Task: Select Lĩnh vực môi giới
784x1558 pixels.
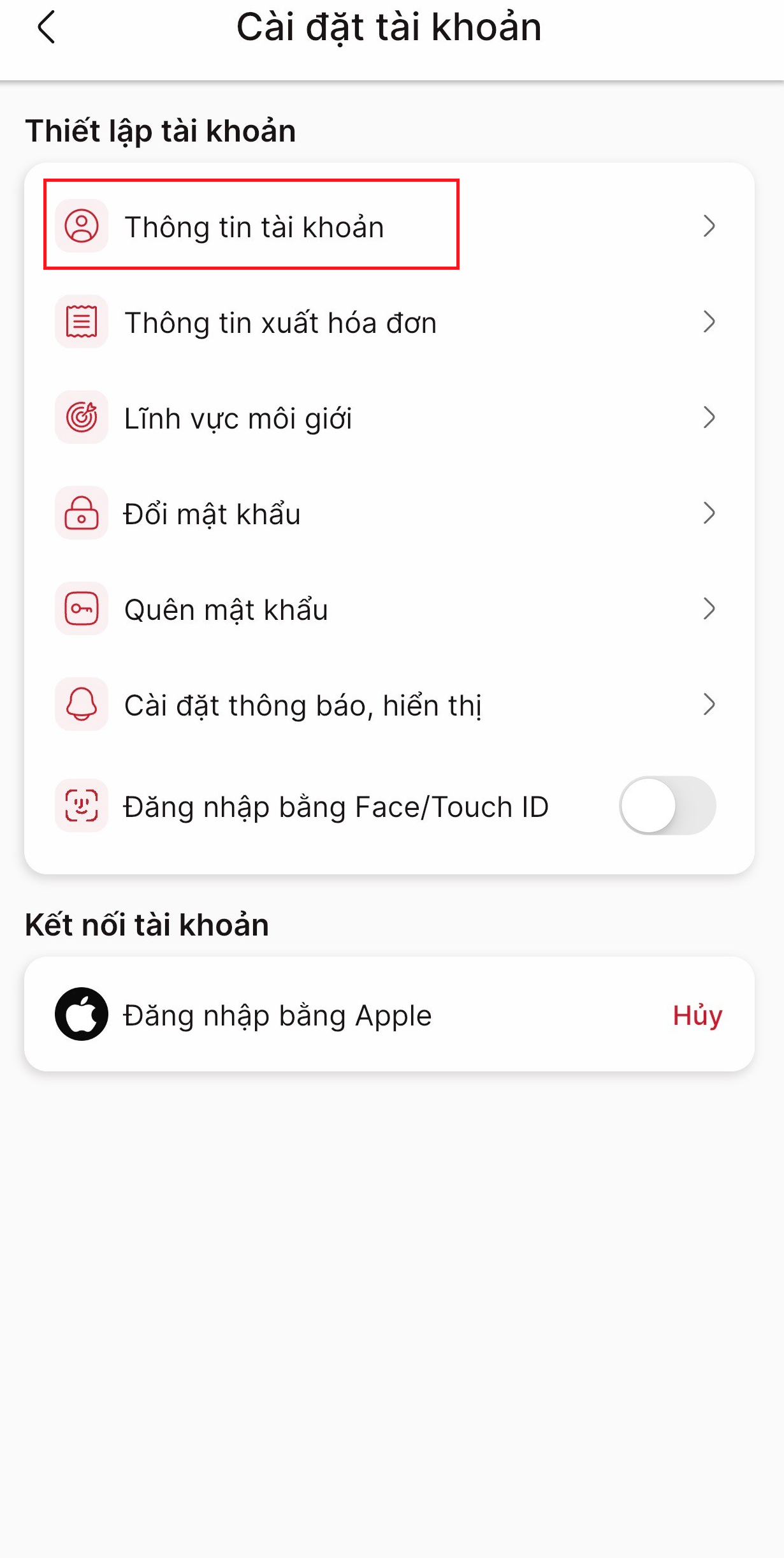Action: 238,418
